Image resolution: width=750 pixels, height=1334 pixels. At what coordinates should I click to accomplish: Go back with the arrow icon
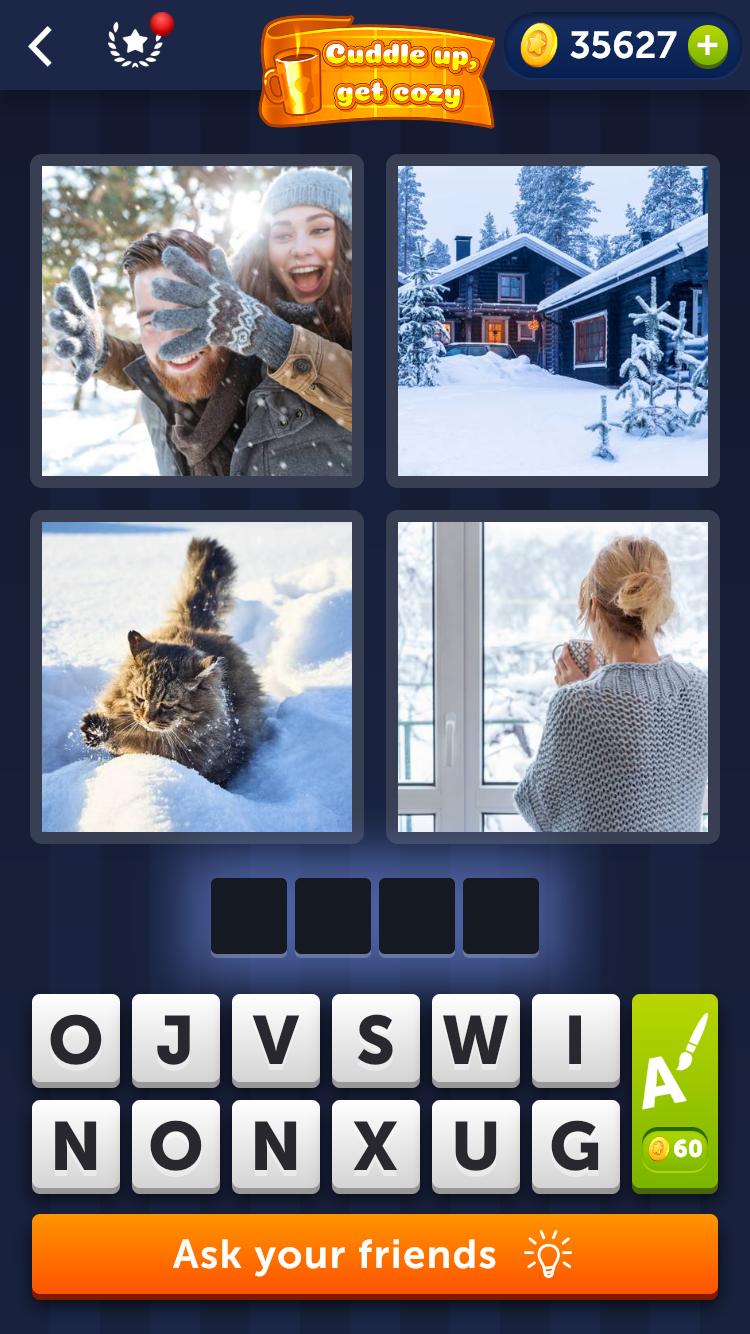[x=40, y=46]
